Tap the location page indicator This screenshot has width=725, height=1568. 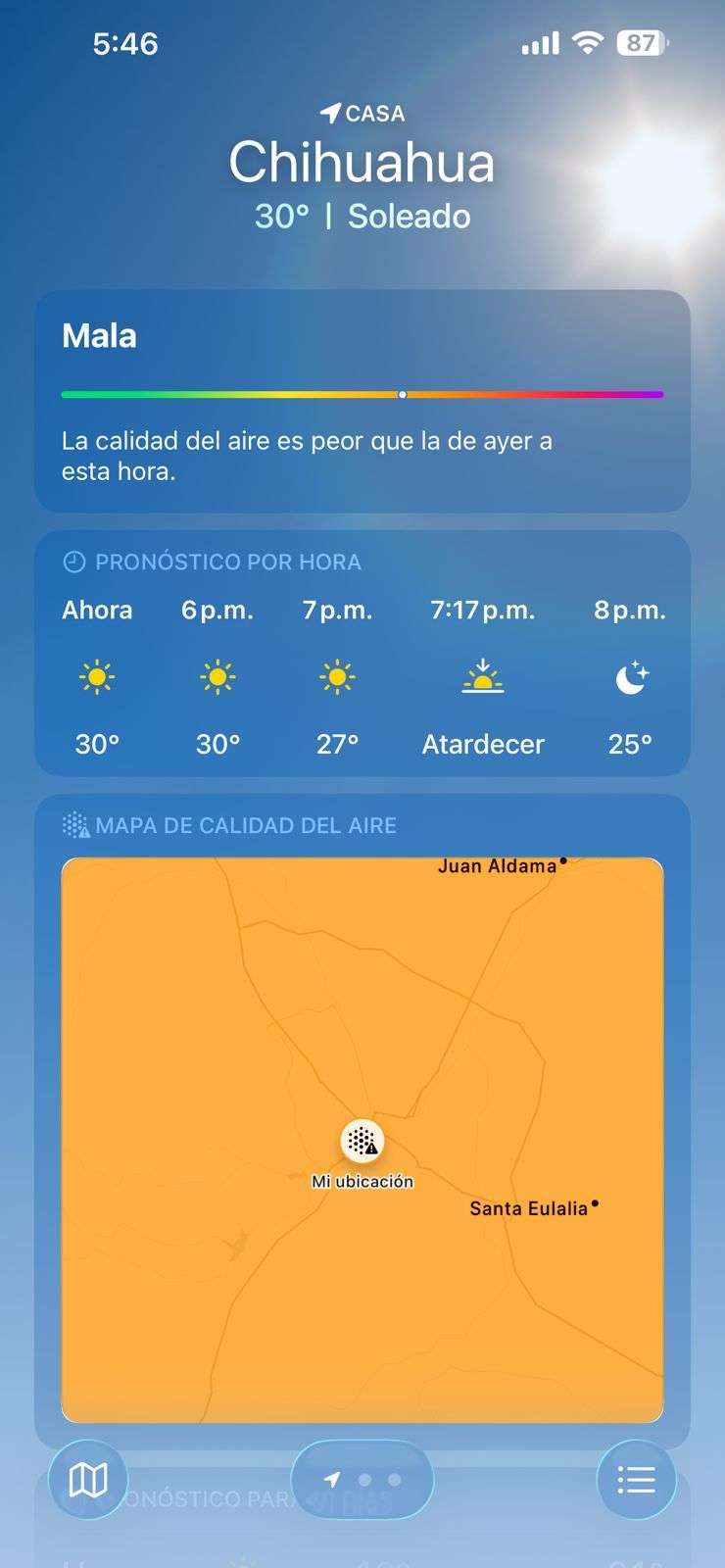click(x=362, y=1479)
